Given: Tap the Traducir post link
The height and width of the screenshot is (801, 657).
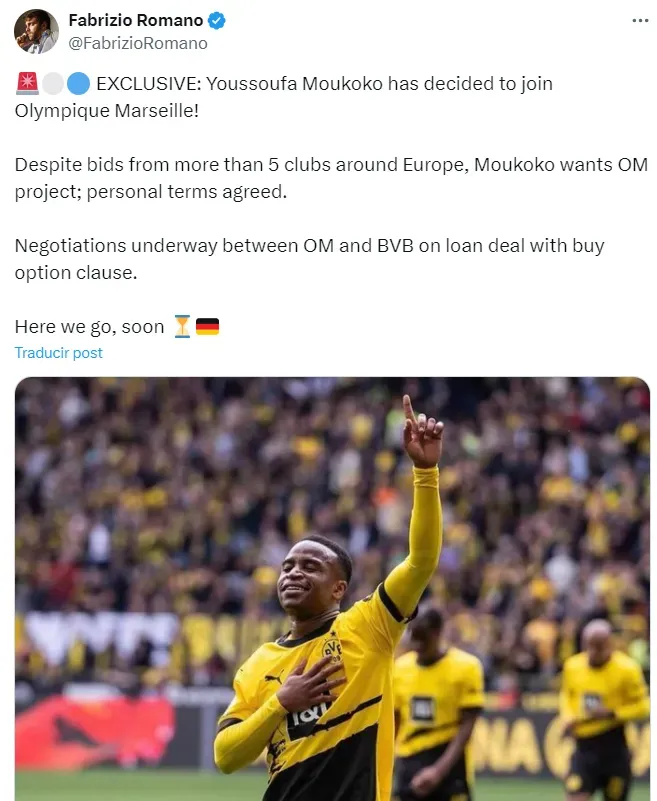Looking at the screenshot, I should pos(58,353).
